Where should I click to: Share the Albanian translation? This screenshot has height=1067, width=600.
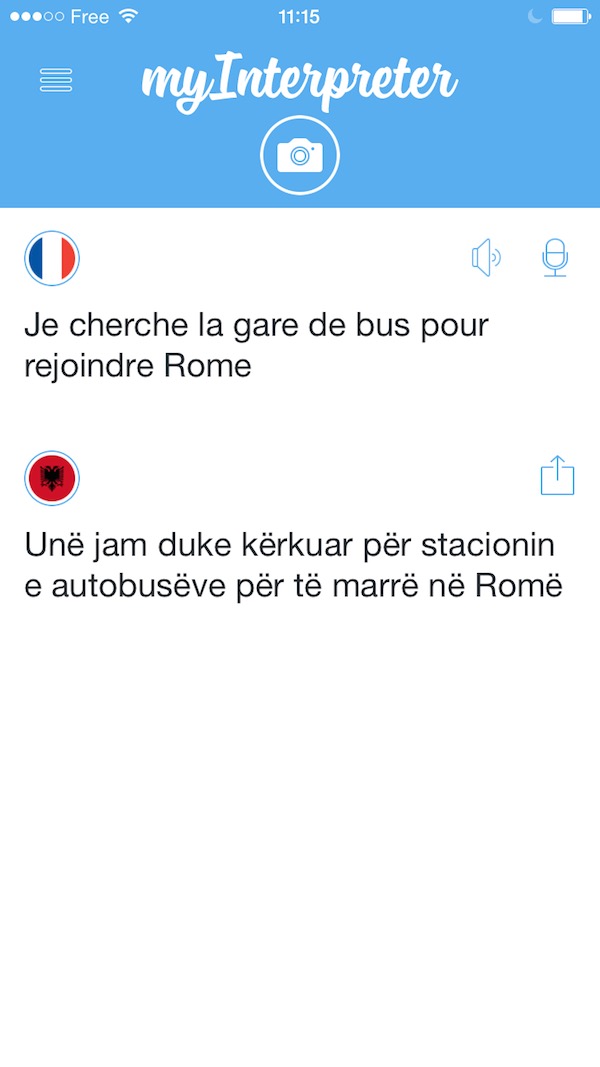click(557, 475)
